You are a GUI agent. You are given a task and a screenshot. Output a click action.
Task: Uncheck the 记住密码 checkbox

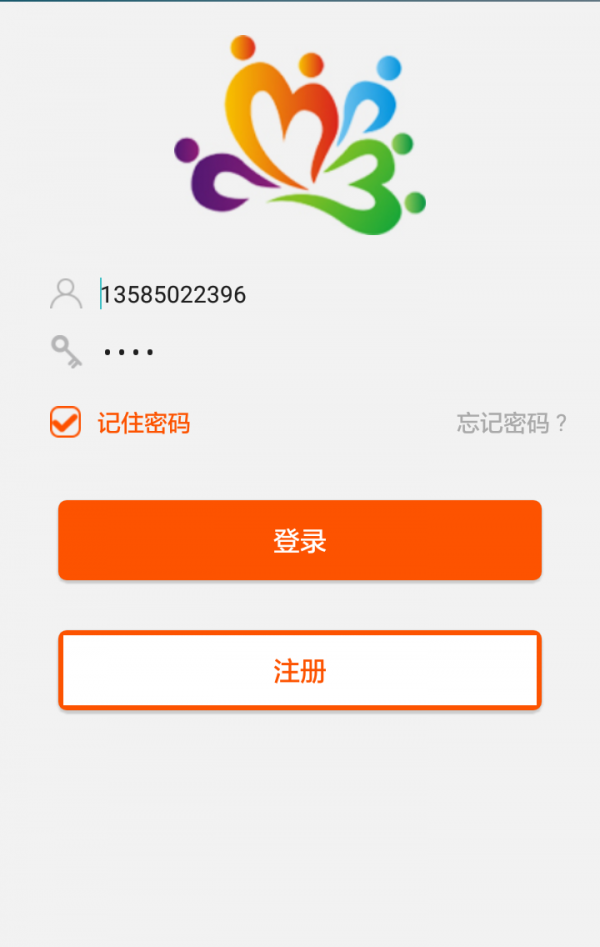[x=66, y=423]
